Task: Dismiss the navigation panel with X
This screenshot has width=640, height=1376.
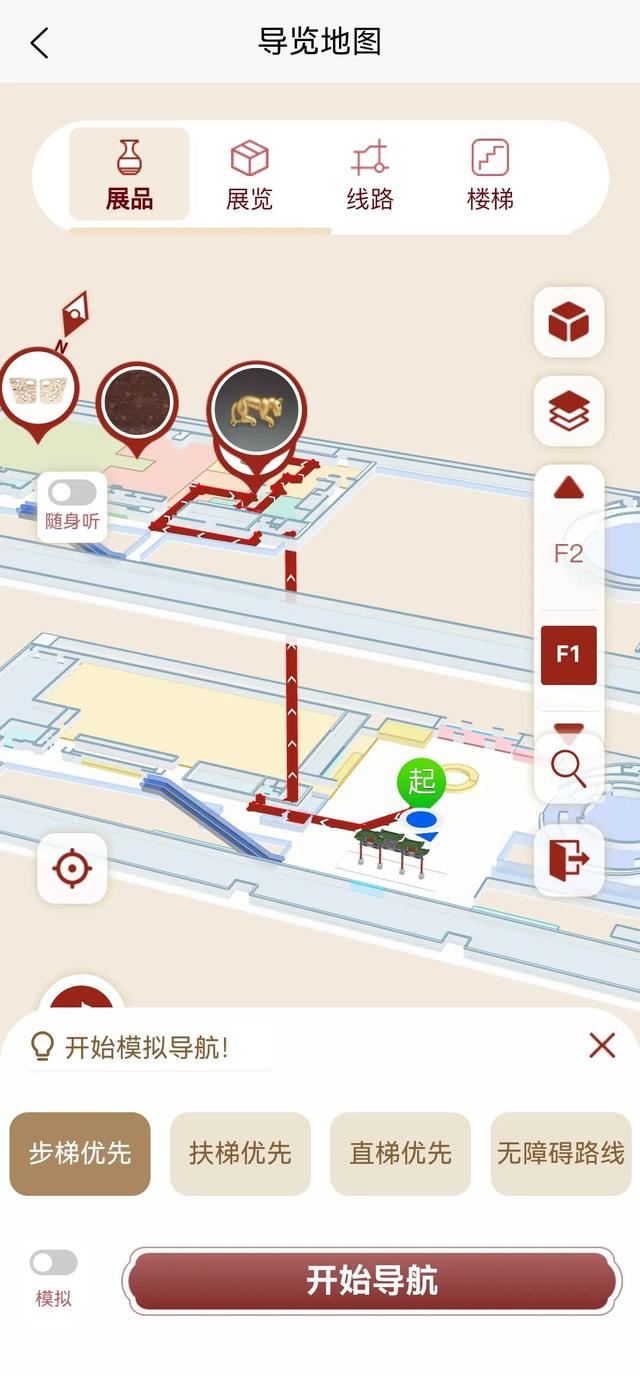Action: coord(602,1046)
